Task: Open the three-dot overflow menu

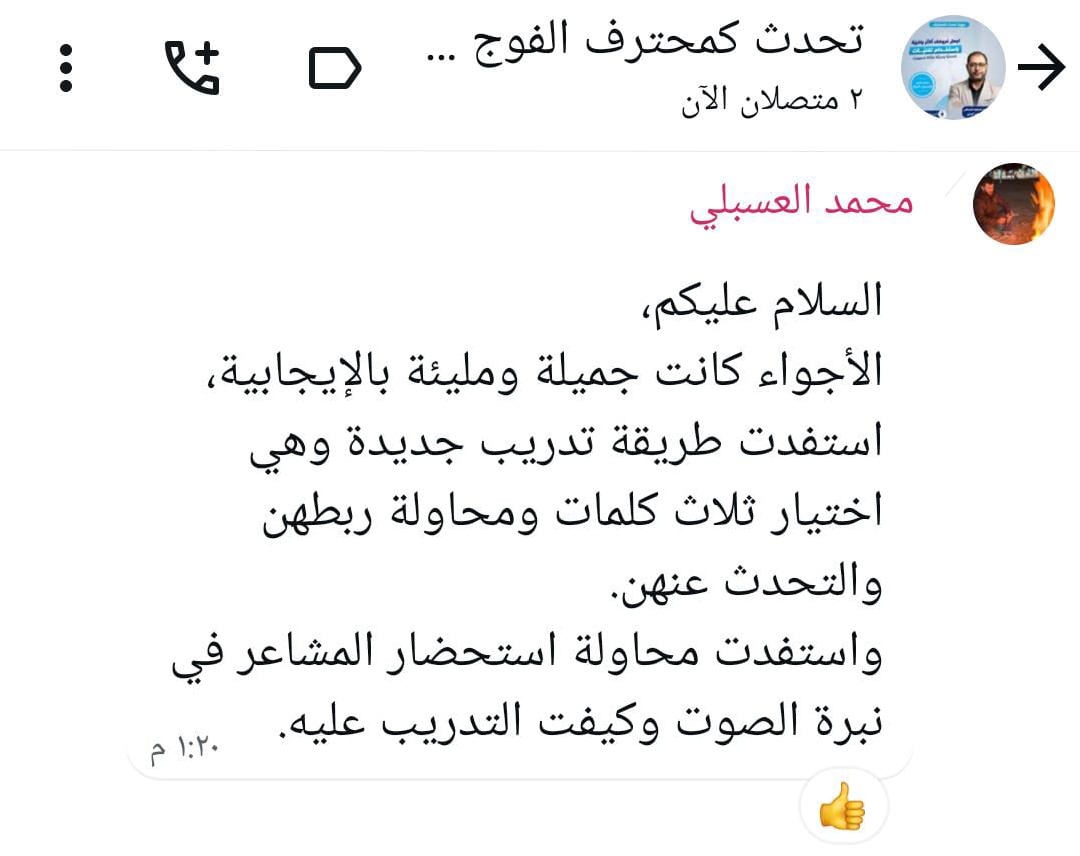Action: tap(66, 69)
